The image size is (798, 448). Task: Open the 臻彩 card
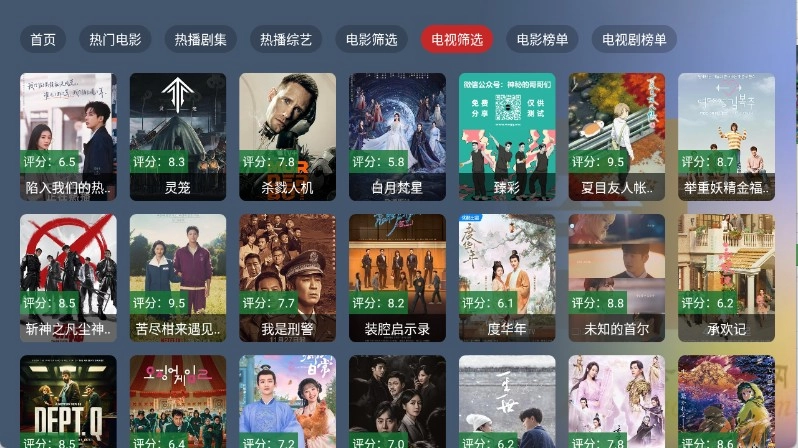pos(507,137)
